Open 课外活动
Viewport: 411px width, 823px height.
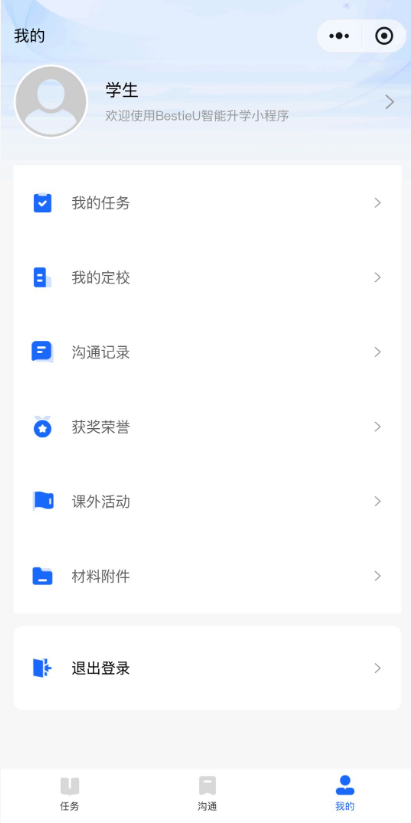tap(207, 501)
